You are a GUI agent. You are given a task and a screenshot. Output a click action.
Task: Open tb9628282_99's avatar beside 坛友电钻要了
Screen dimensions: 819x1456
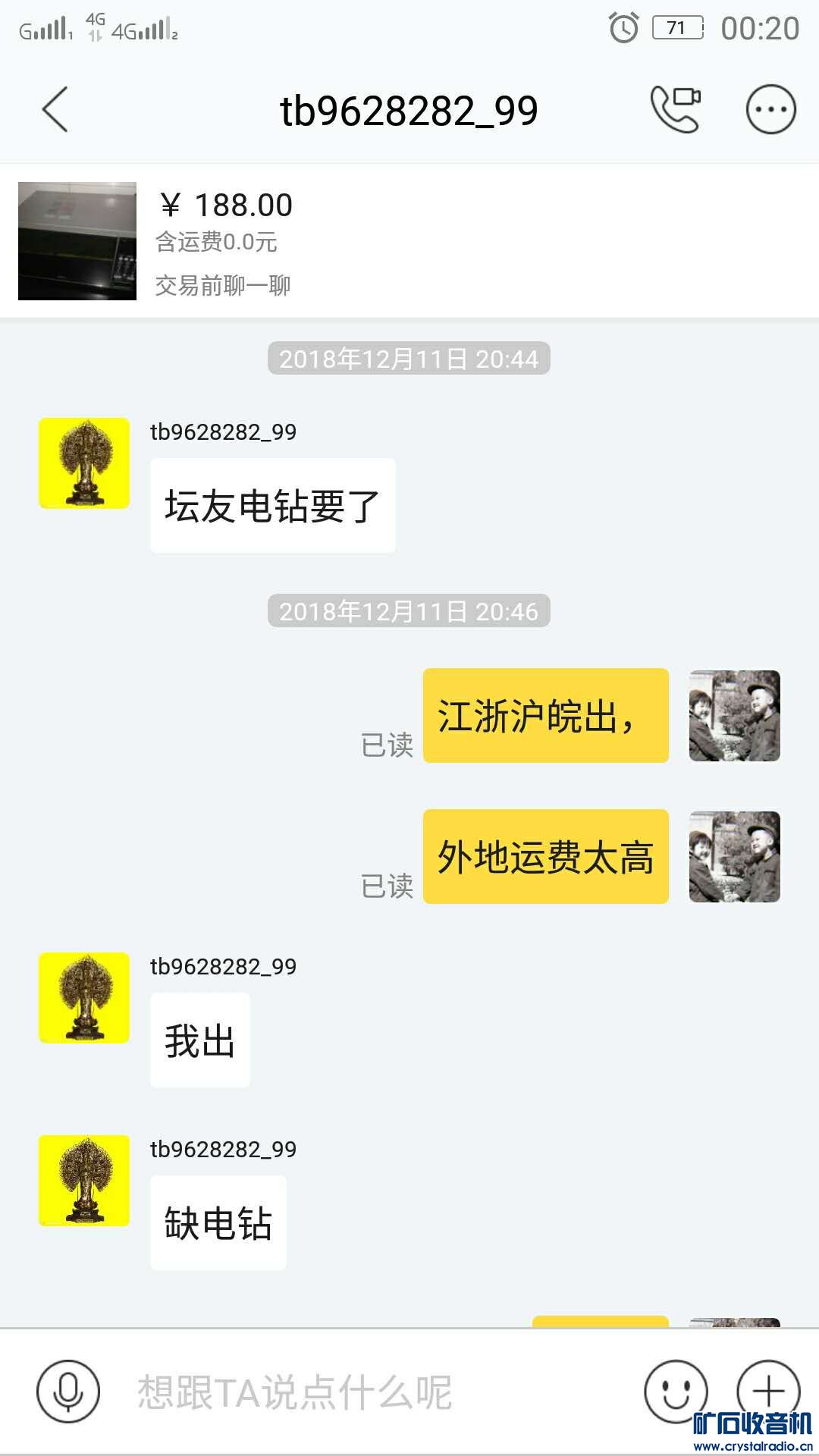pos(84,463)
